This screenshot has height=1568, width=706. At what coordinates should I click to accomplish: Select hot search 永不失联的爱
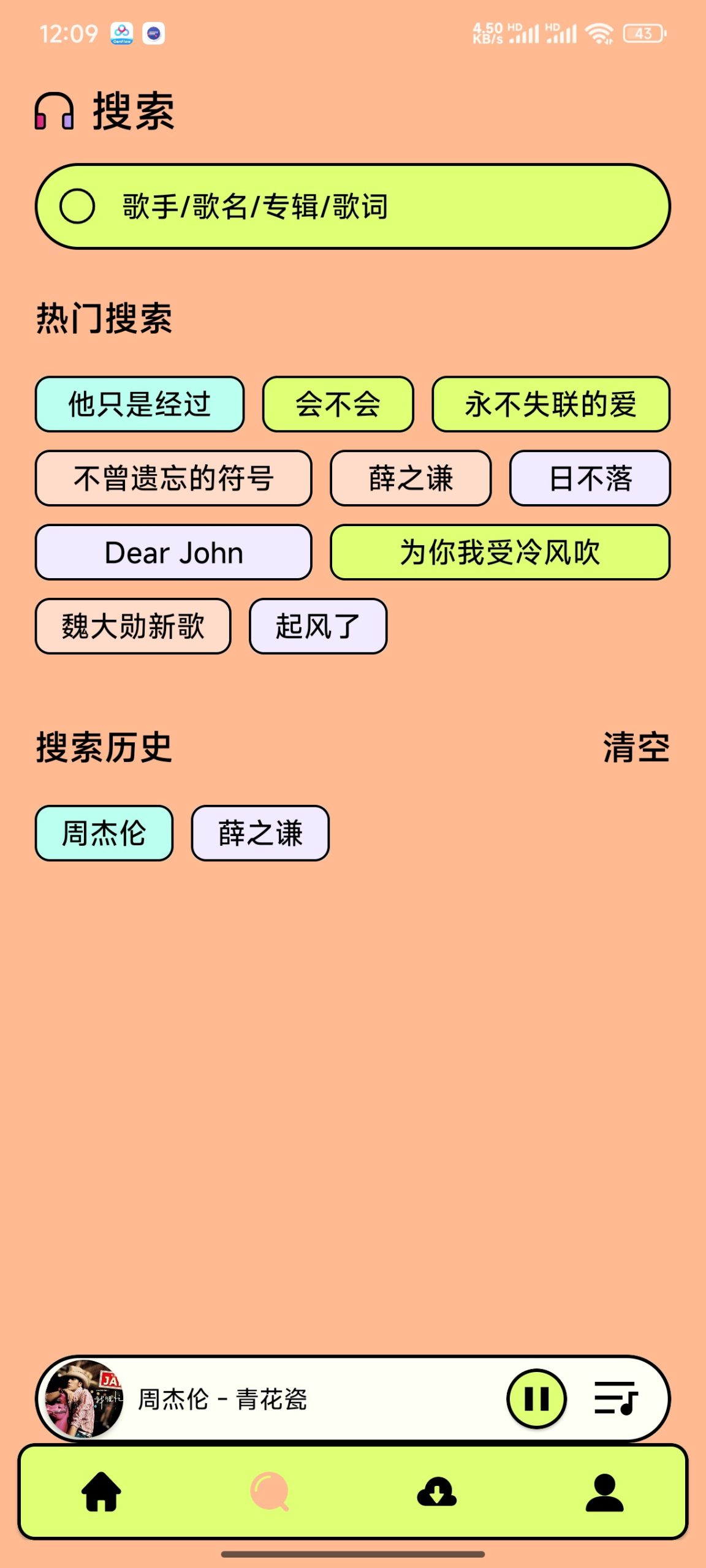[x=551, y=404]
